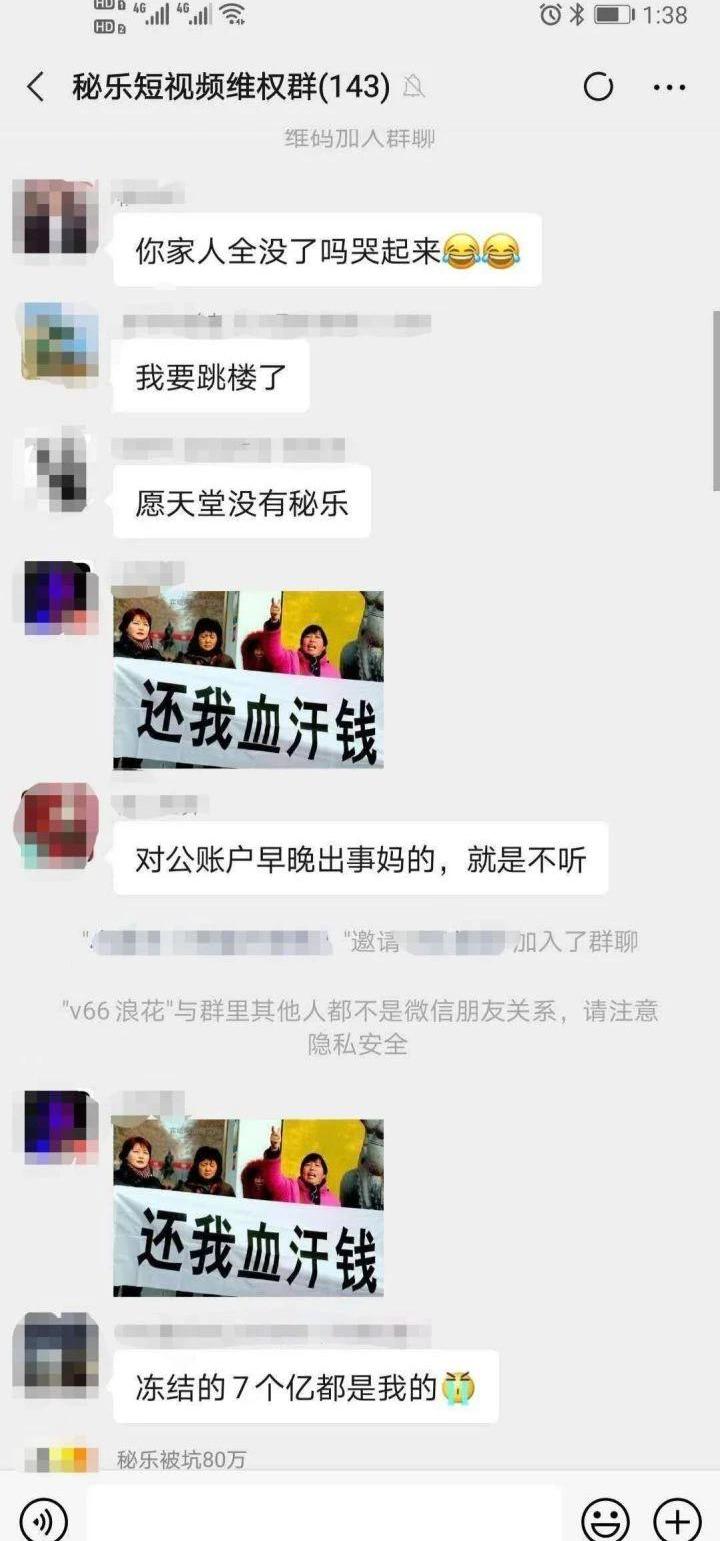Viewport: 720px width, 1541px height.
Task: Open the plus attachments menu
Action: point(677,1519)
